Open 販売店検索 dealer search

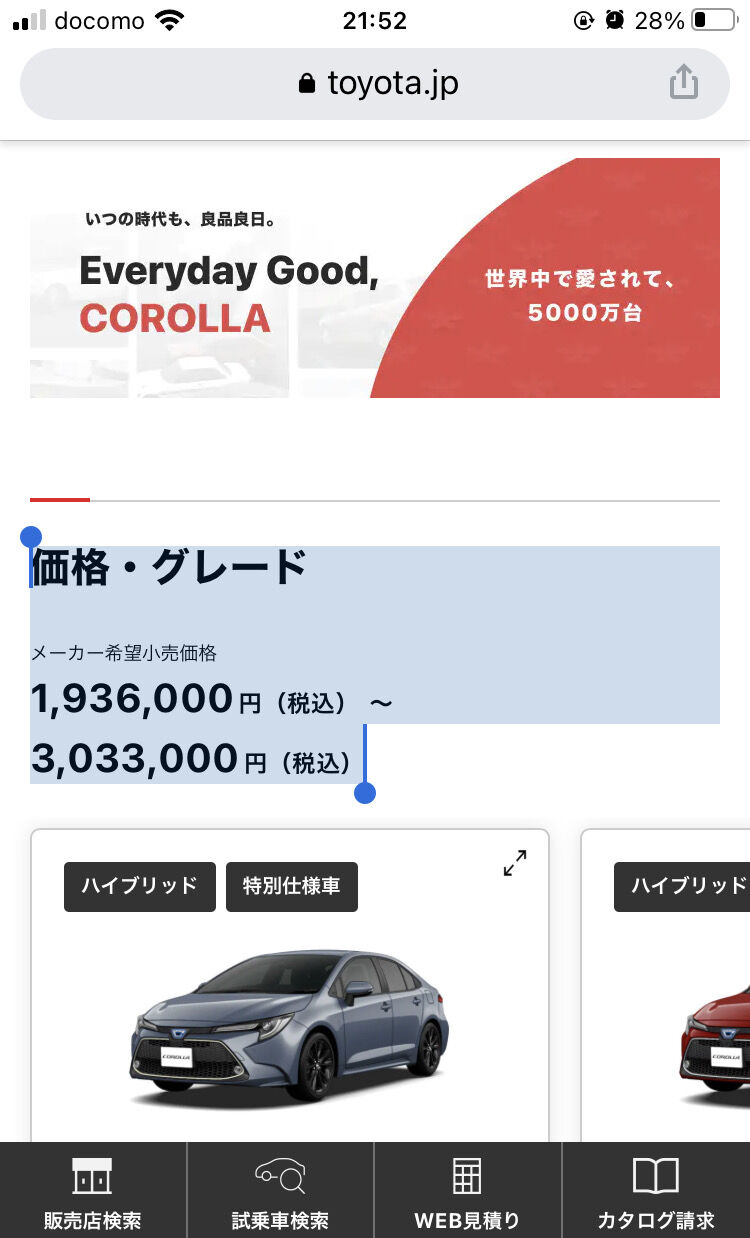[93, 1190]
